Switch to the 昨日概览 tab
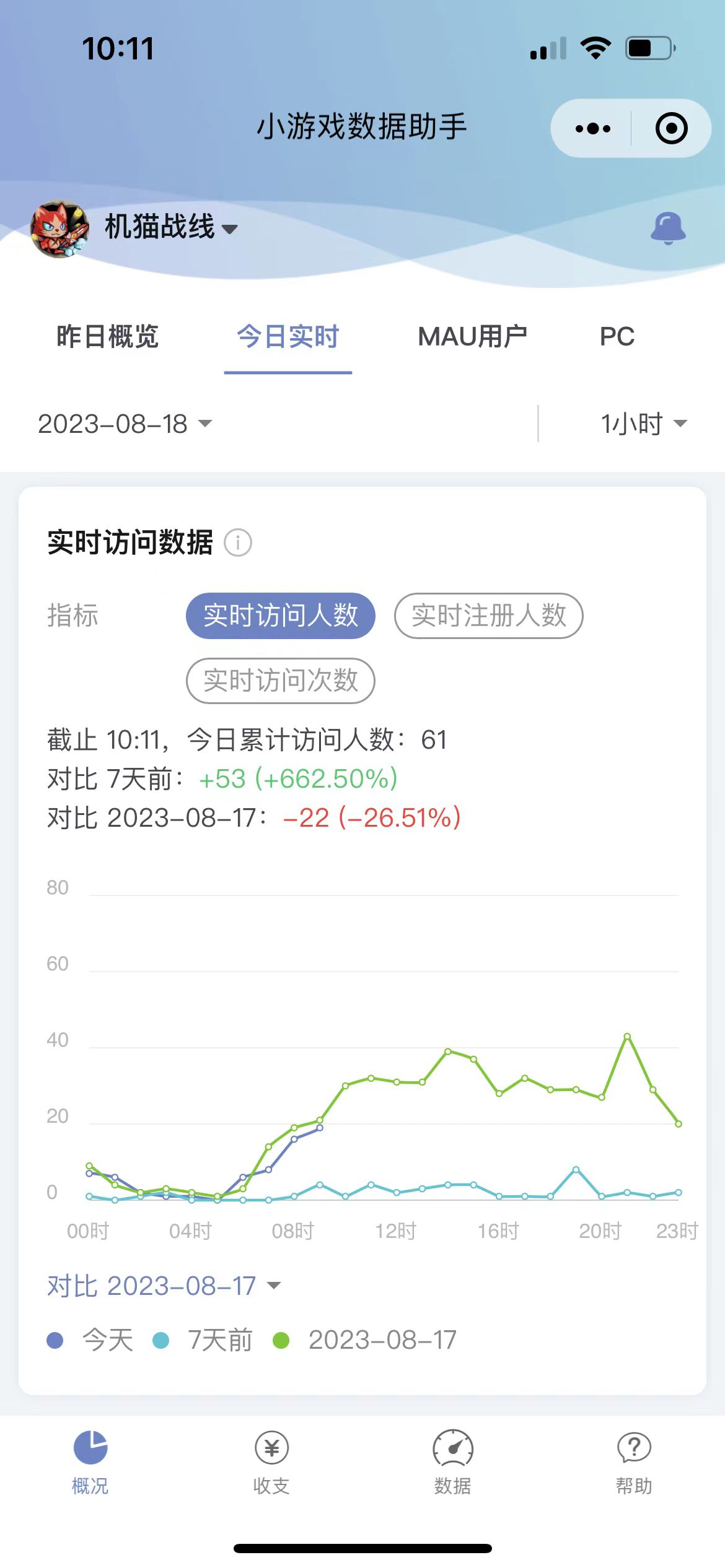This screenshot has width=725, height=1568. tap(108, 337)
